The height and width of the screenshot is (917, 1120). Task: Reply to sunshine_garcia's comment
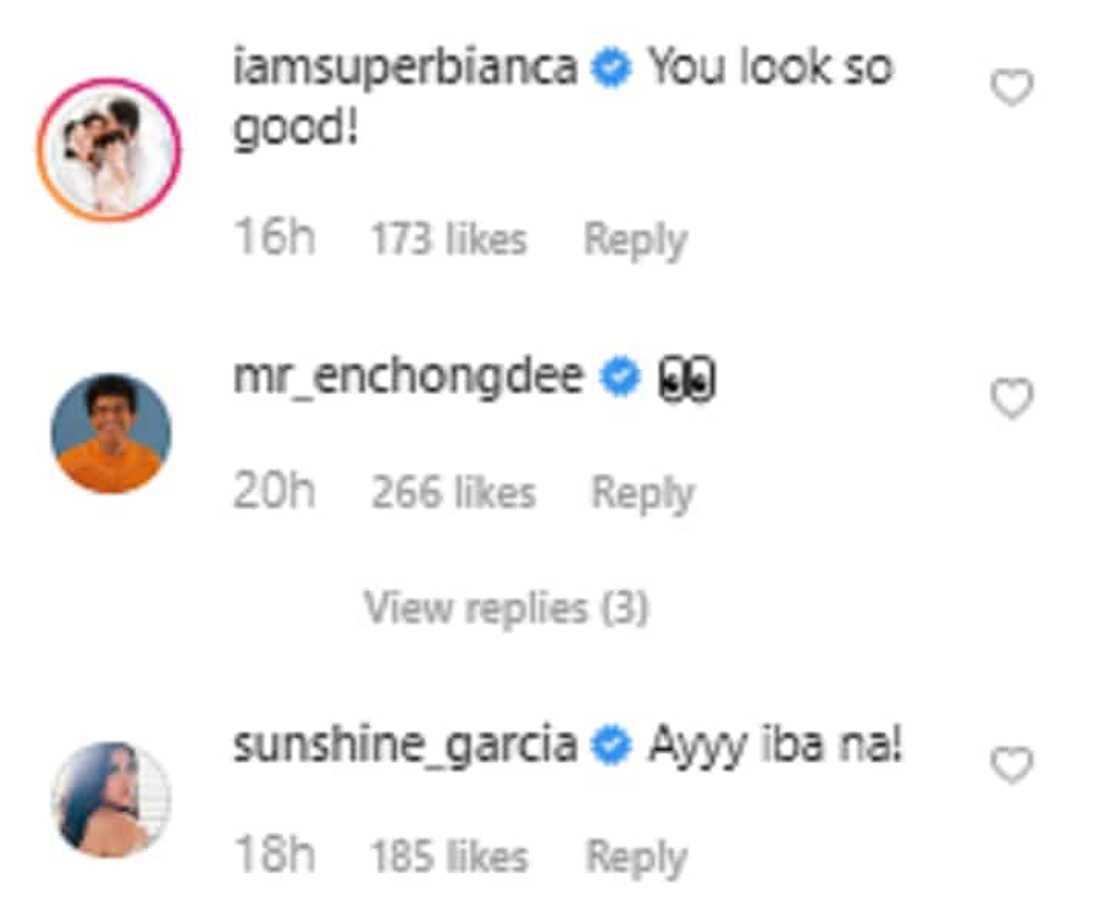636,857
